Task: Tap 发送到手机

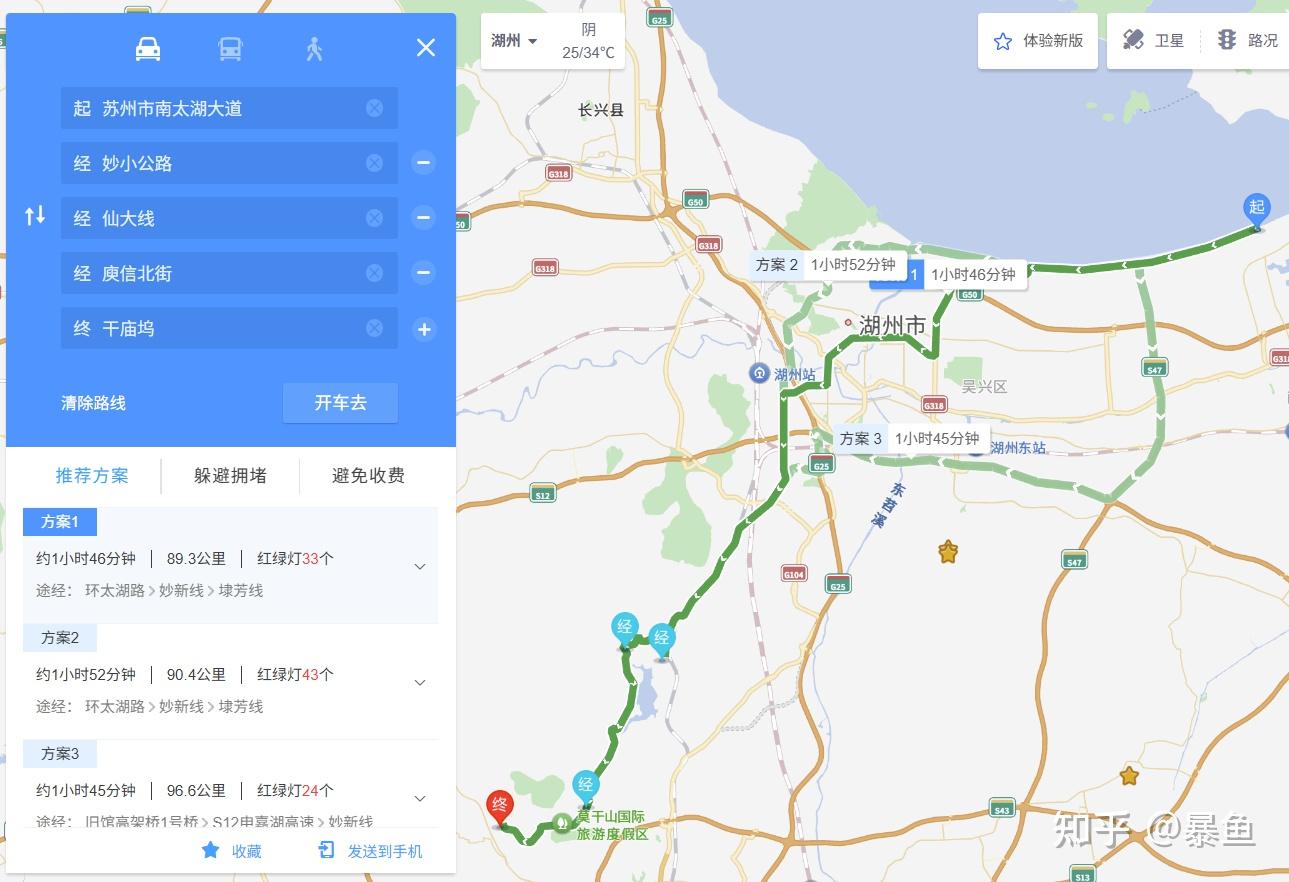Action: click(371, 851)
